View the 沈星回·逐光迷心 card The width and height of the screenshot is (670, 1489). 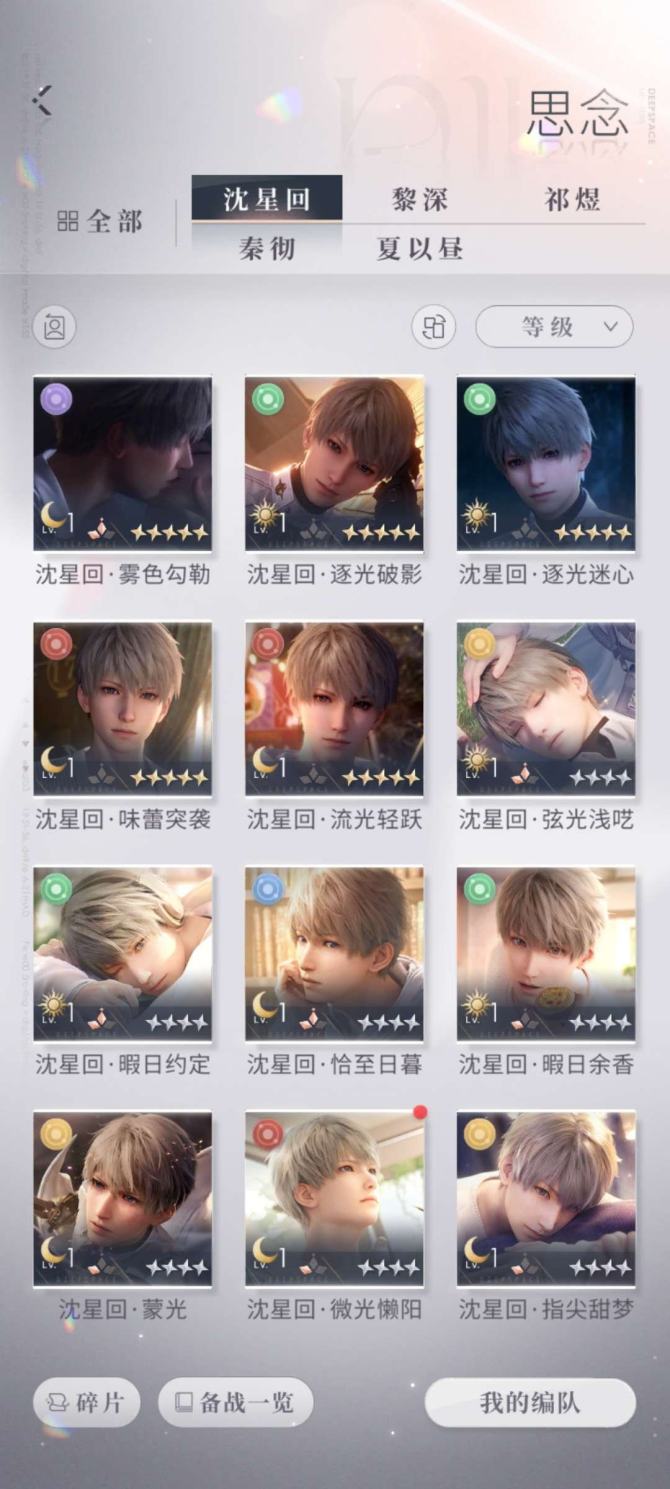click(x=546, y=464)
